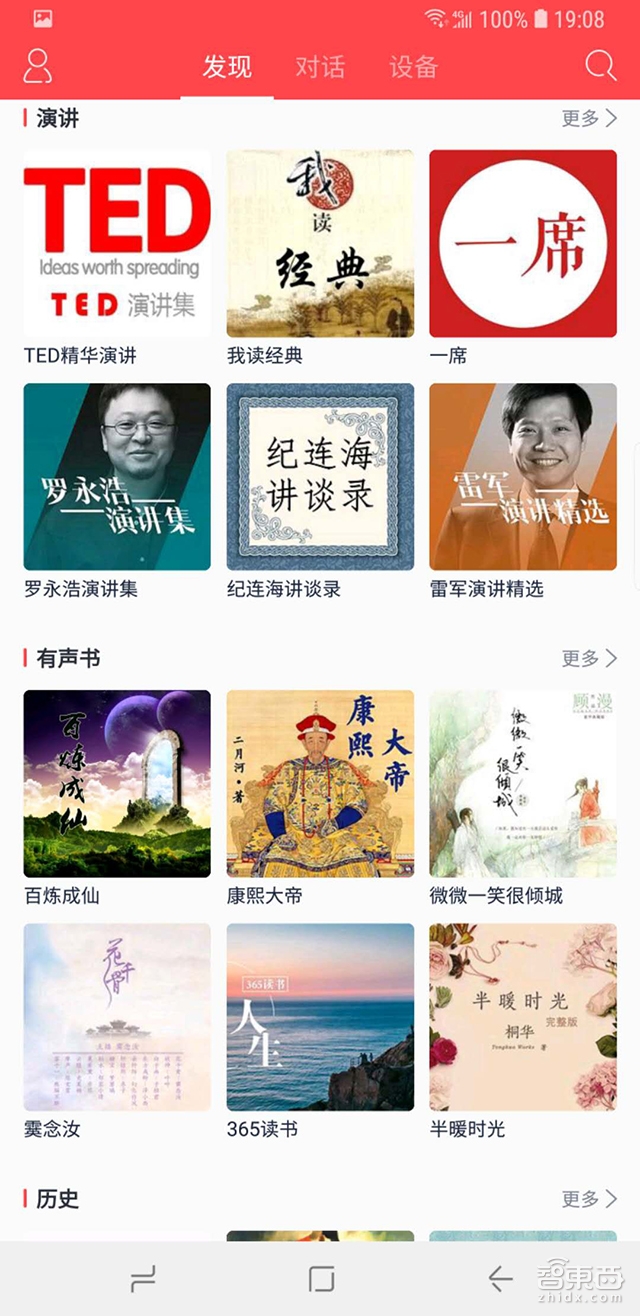The width and height of the screenshot is (640, 1316).
Task: Switch to the 设备 tab
Action: pos(414,67)
